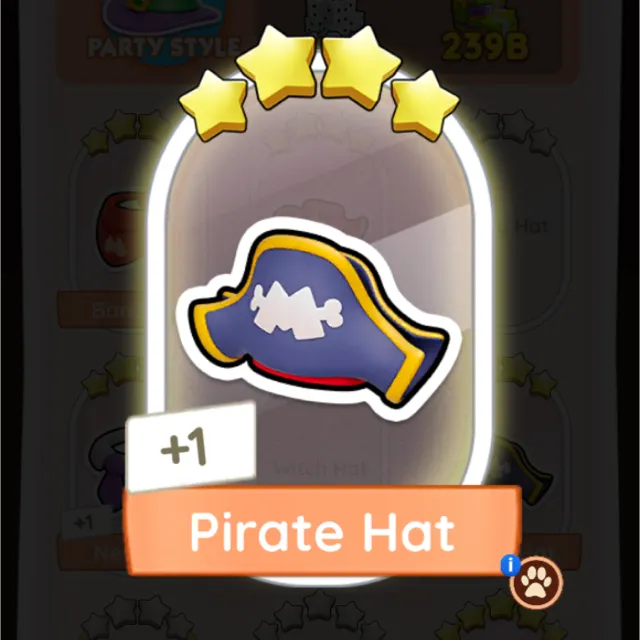Tap the Pirate Hat sticker card

(321, 330)
